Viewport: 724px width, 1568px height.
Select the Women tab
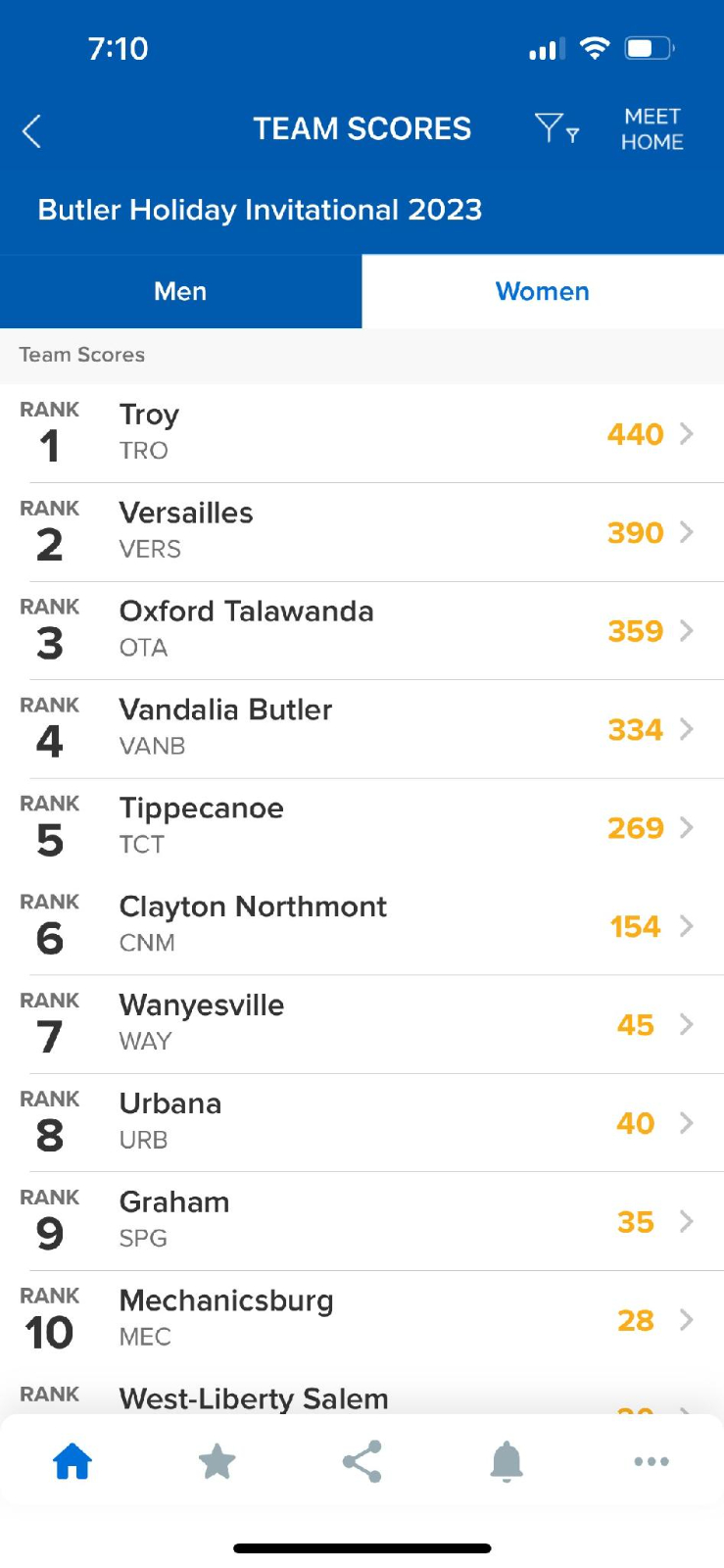(542, 291)
